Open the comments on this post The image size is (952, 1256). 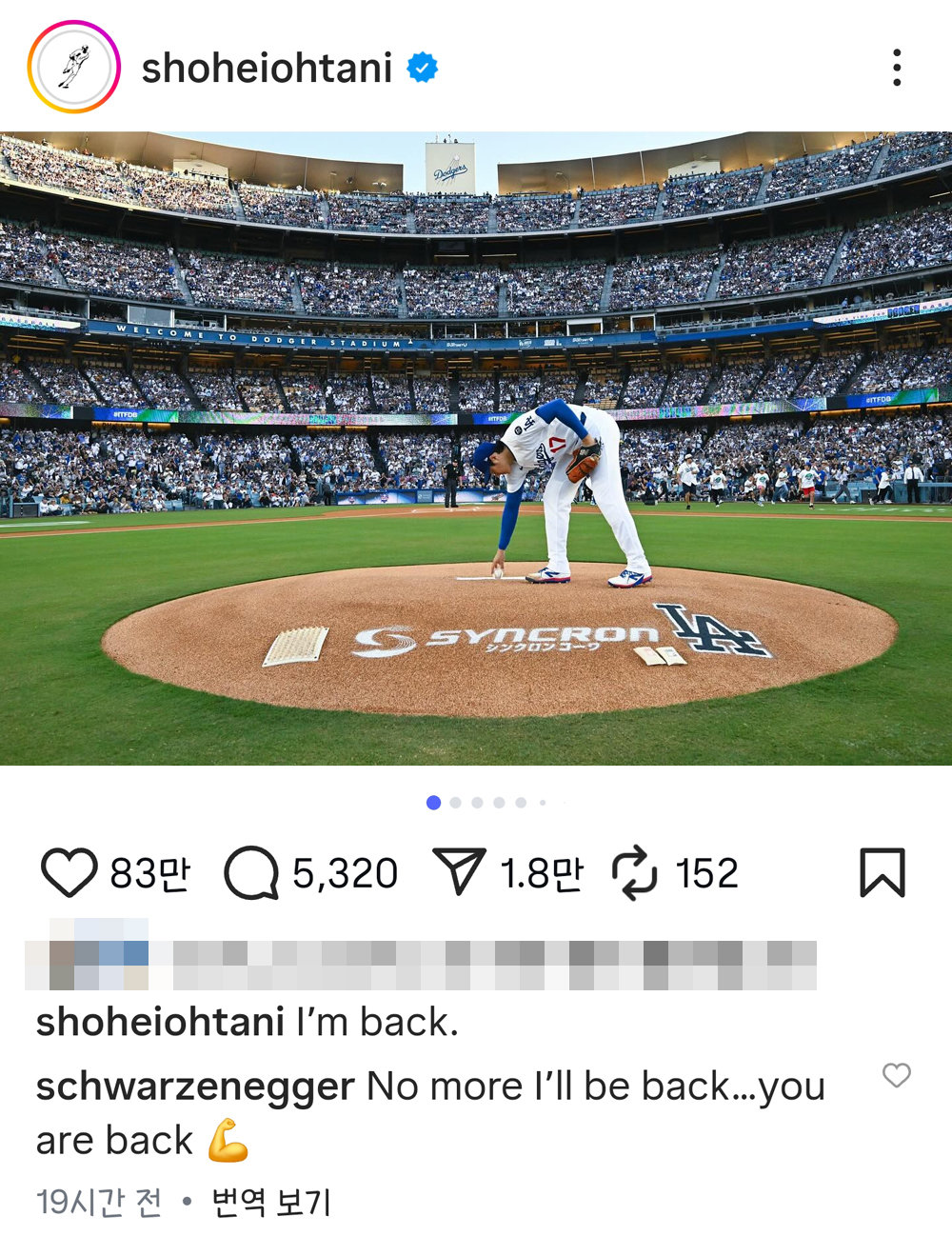[251, 872]
